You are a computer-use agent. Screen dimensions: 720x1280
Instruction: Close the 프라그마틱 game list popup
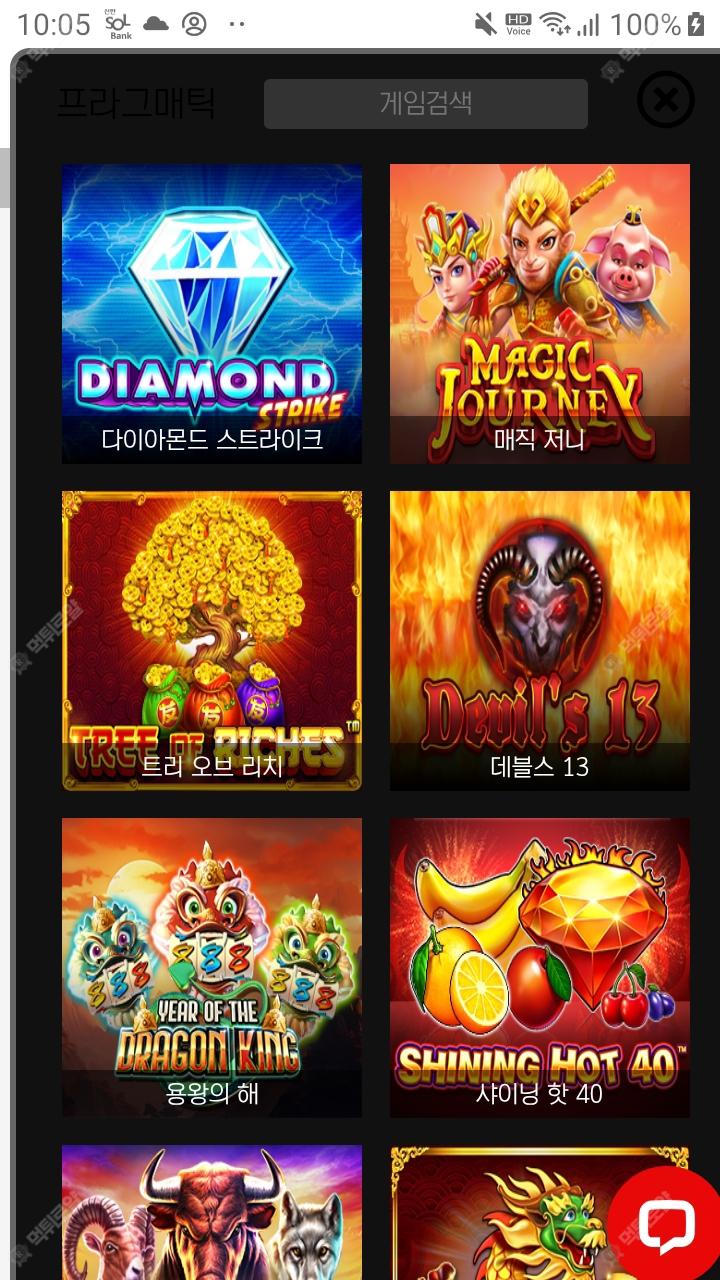coord(666,100)
